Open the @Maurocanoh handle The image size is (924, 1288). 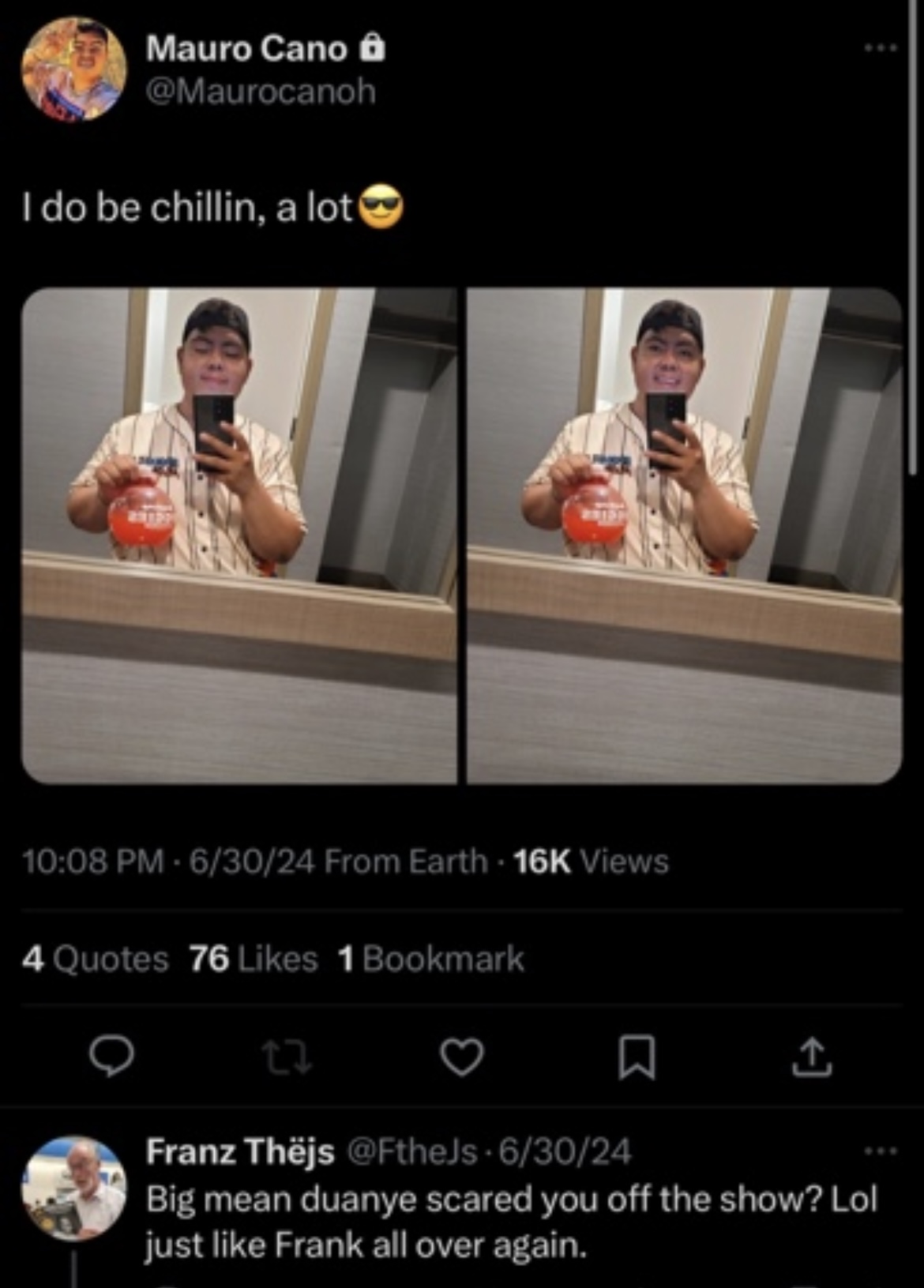coord(261,92)
